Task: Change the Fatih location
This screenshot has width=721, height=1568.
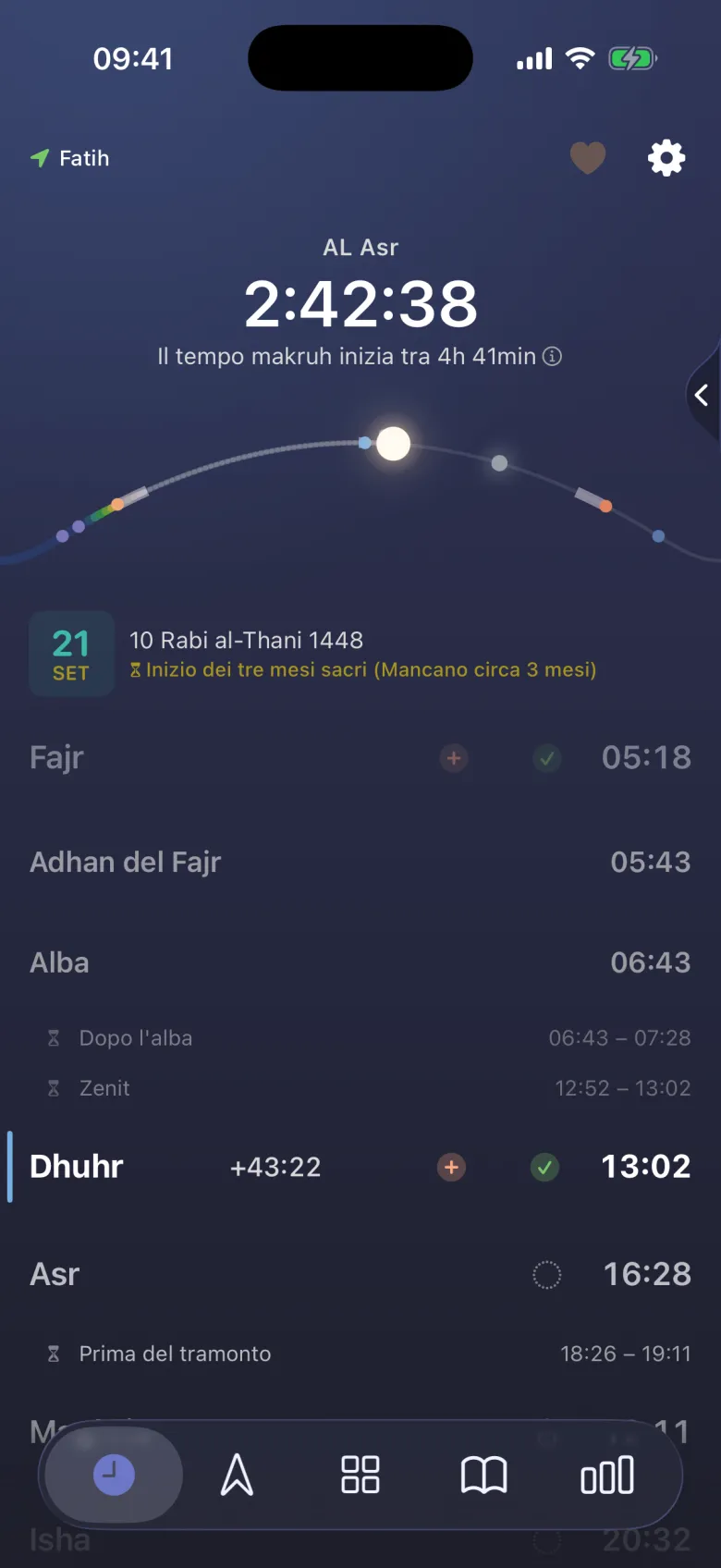Action: tap(70, 158)
